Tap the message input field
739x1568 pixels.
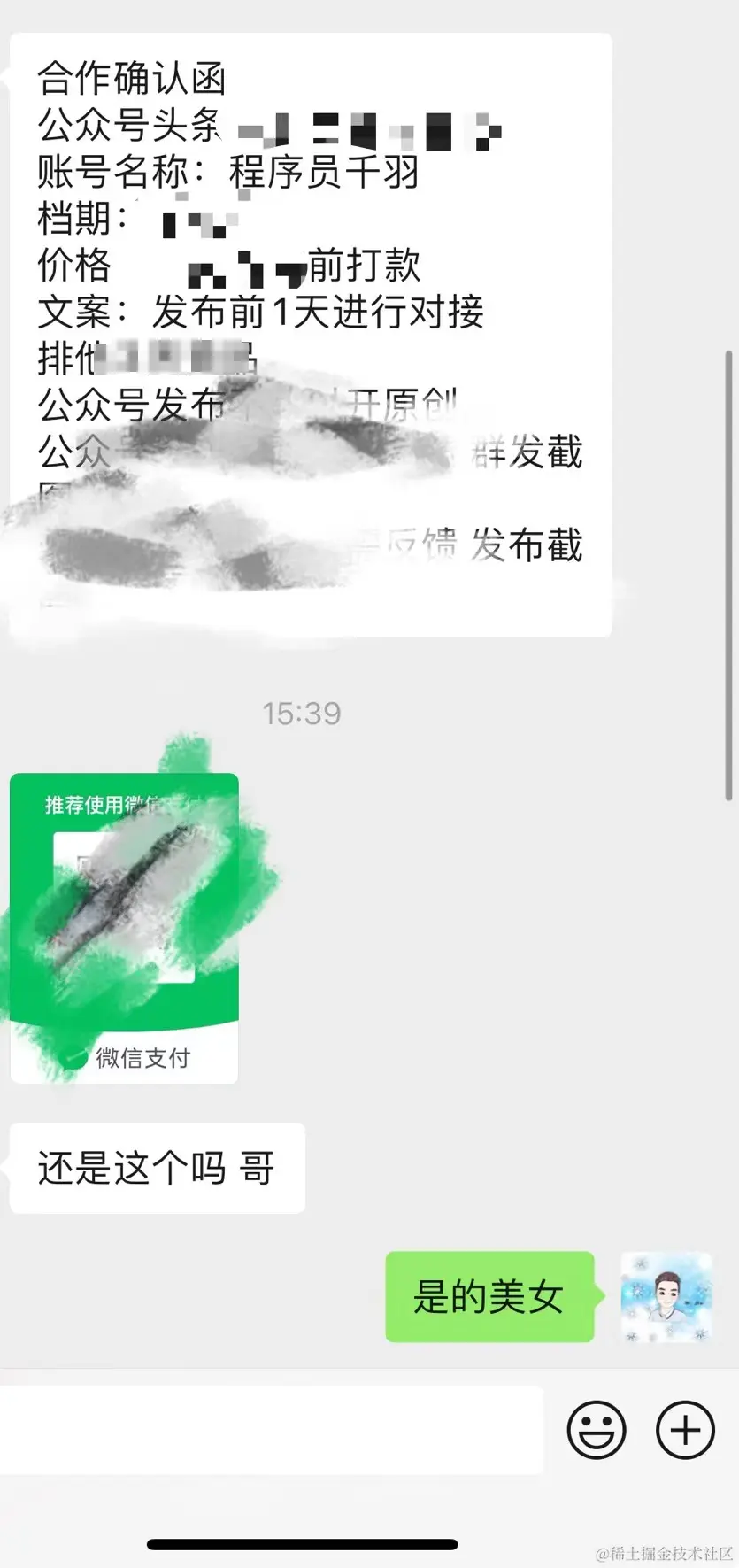[270, 1429]
